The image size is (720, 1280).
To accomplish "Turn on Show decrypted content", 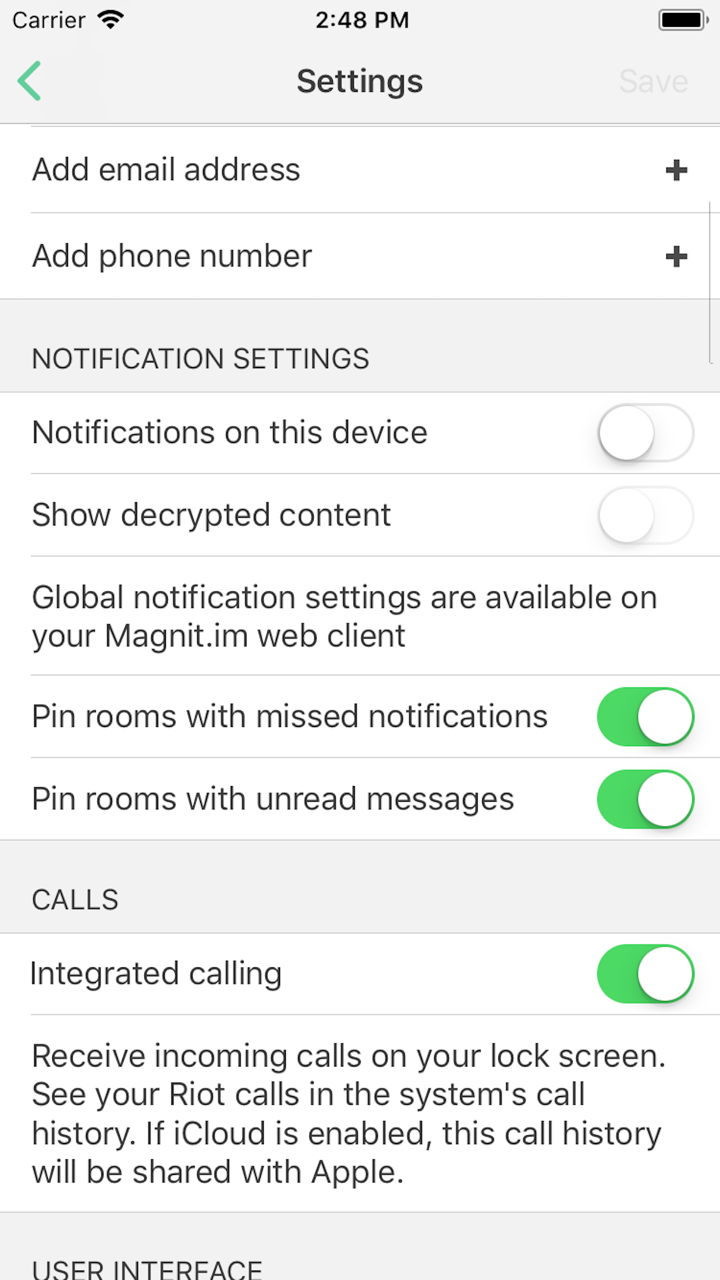I will pyautogui.click(x=645, y=515).
